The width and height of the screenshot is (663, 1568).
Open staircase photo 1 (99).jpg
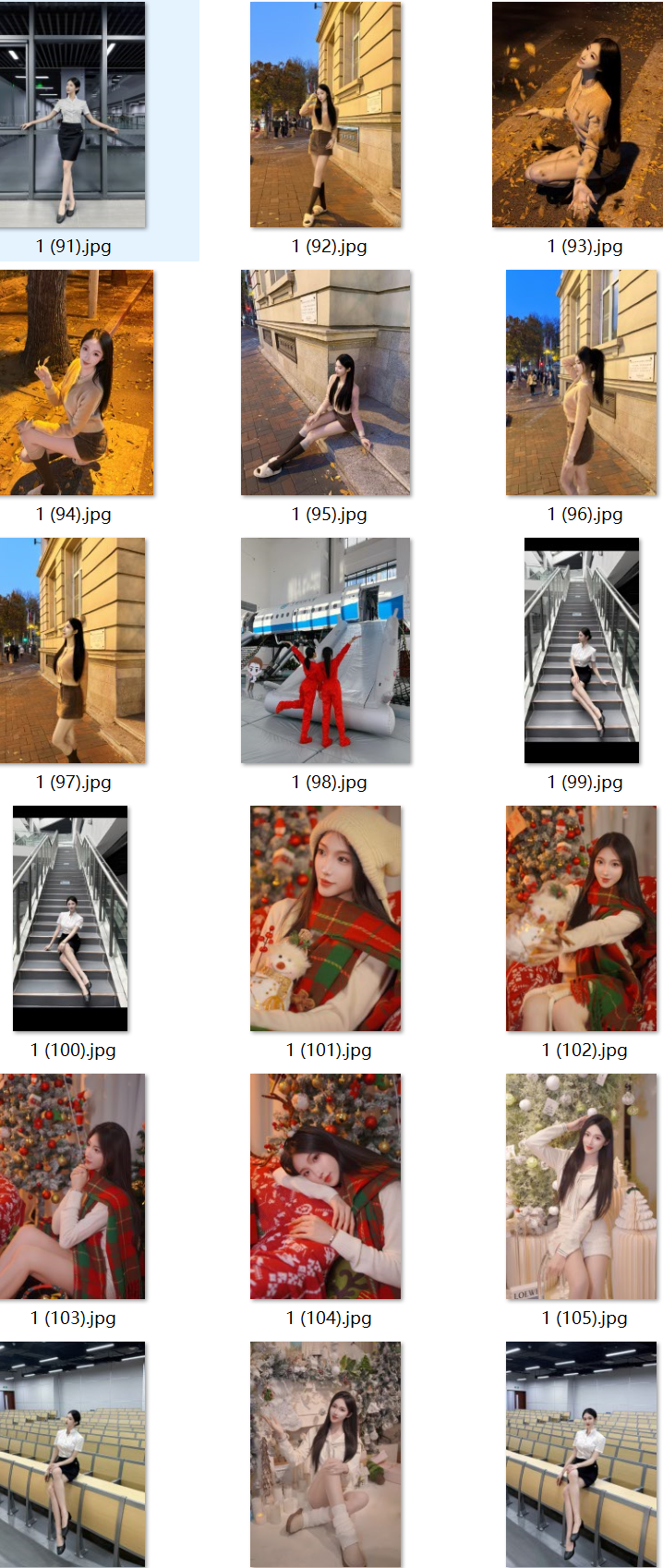[581, 650]
